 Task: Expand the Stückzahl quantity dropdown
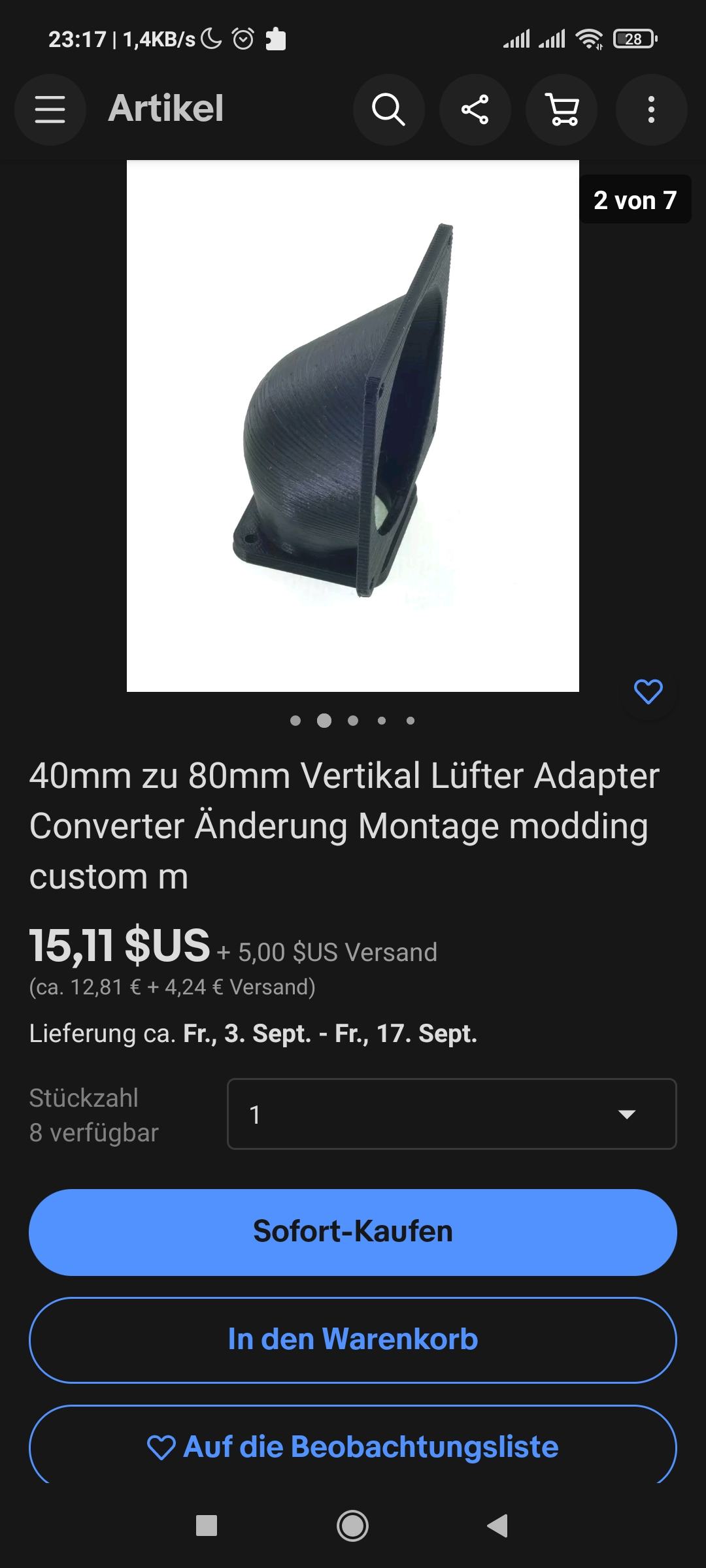[451, 1114]
